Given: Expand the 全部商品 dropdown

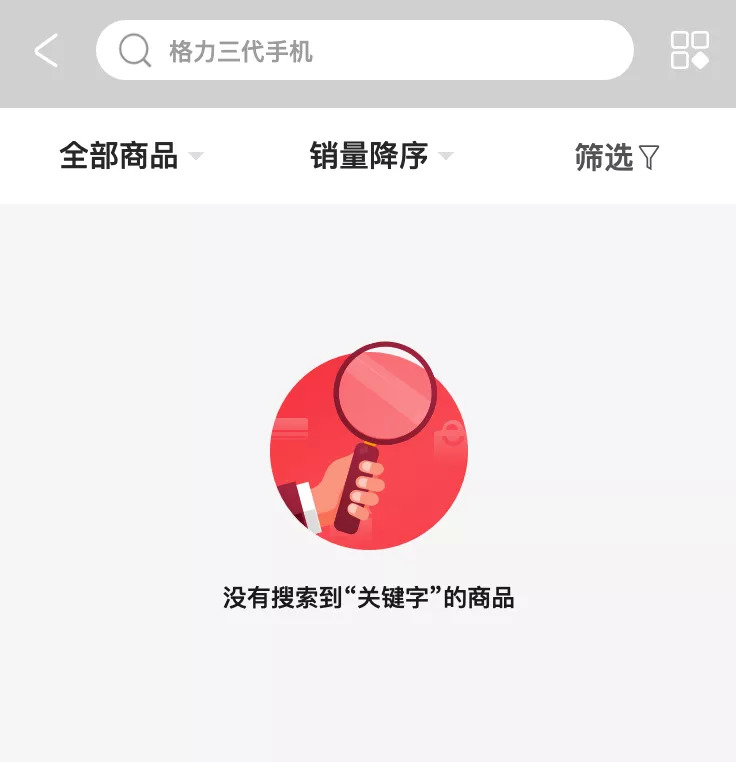Looking at the screenshot, I should 131,157.
